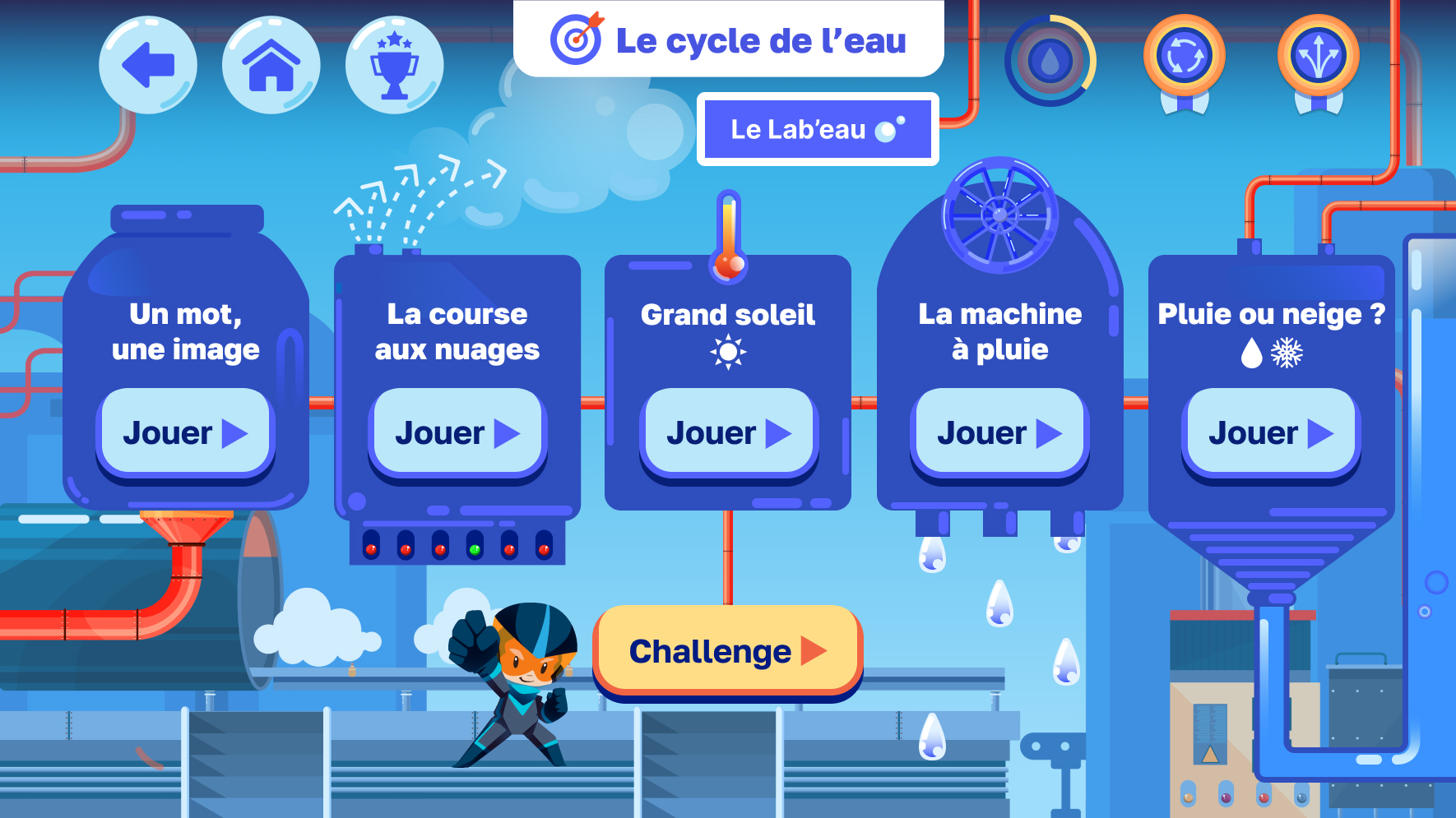
Task: Open the trophy rewards page
Action: [x=394, y=65]
